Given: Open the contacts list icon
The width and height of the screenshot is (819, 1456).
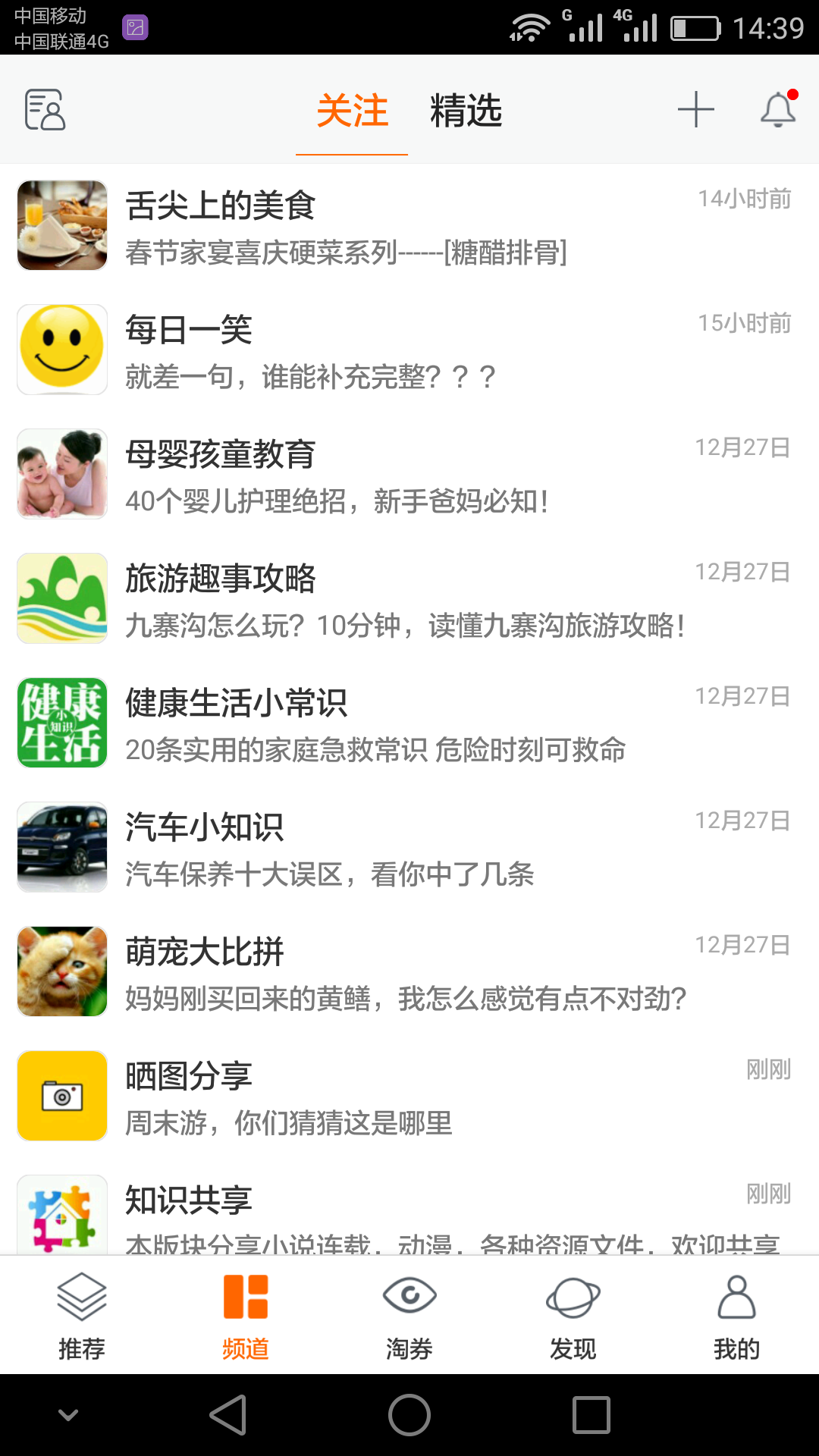Looking at the screenshot, I should point(45,110).
